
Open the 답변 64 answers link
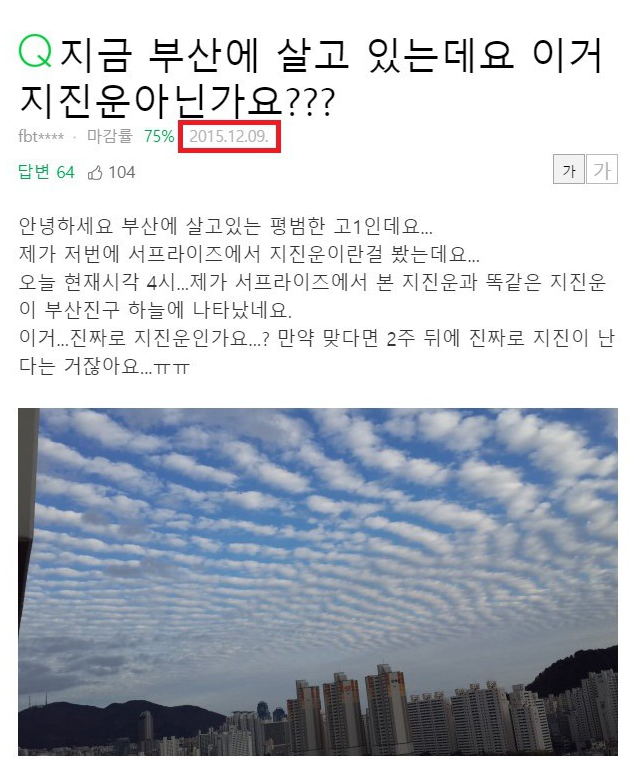click(46, 172)
